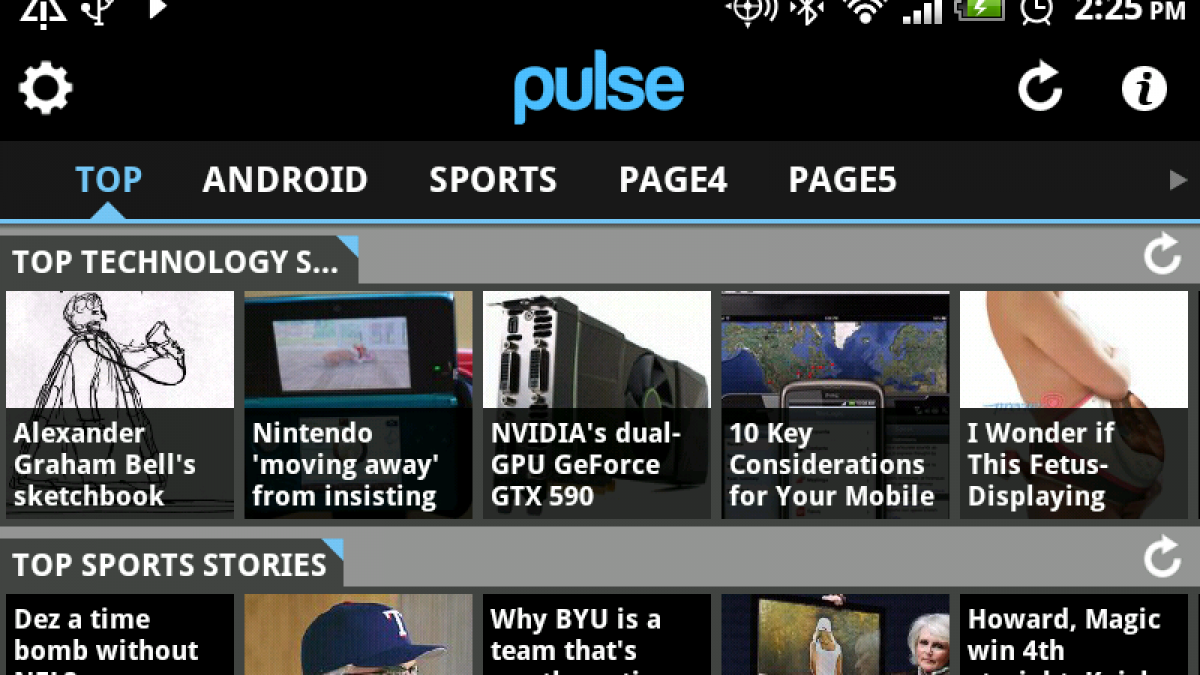Open the info icon
The width and height of the screenshot is (1200, 675).
click(1144, 89)
